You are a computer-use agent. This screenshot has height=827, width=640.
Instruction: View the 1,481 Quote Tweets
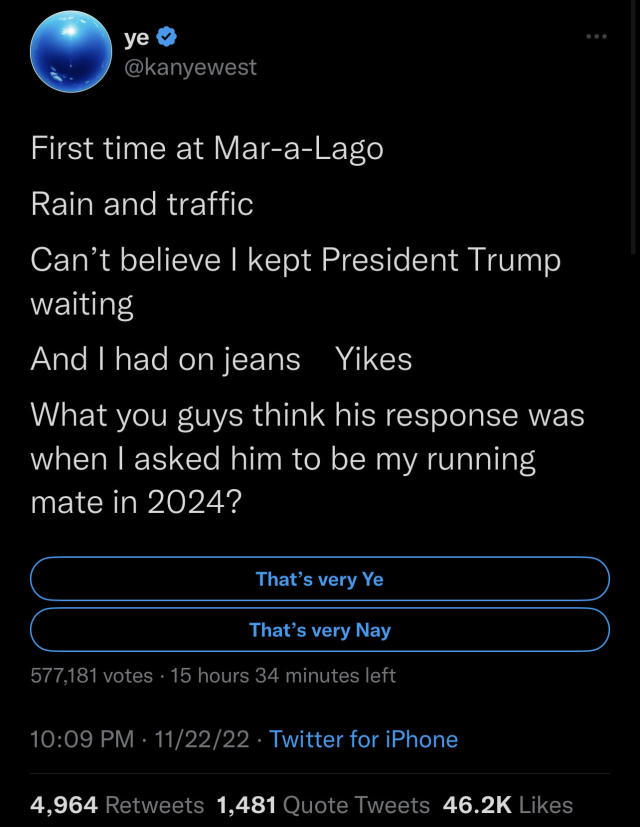[323, 805]
